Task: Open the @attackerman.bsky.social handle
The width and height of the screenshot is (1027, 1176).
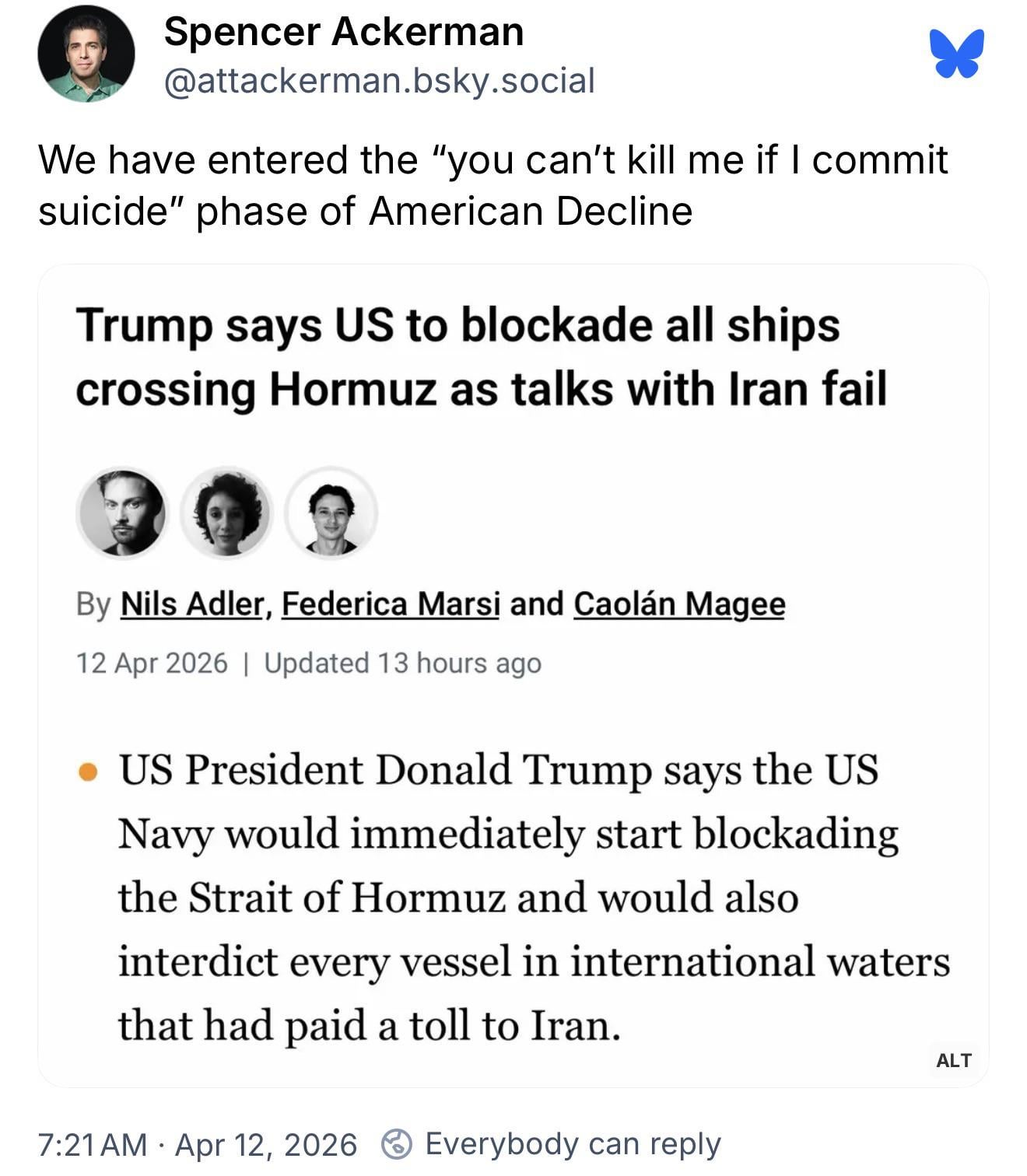Action: coord(379,81)
